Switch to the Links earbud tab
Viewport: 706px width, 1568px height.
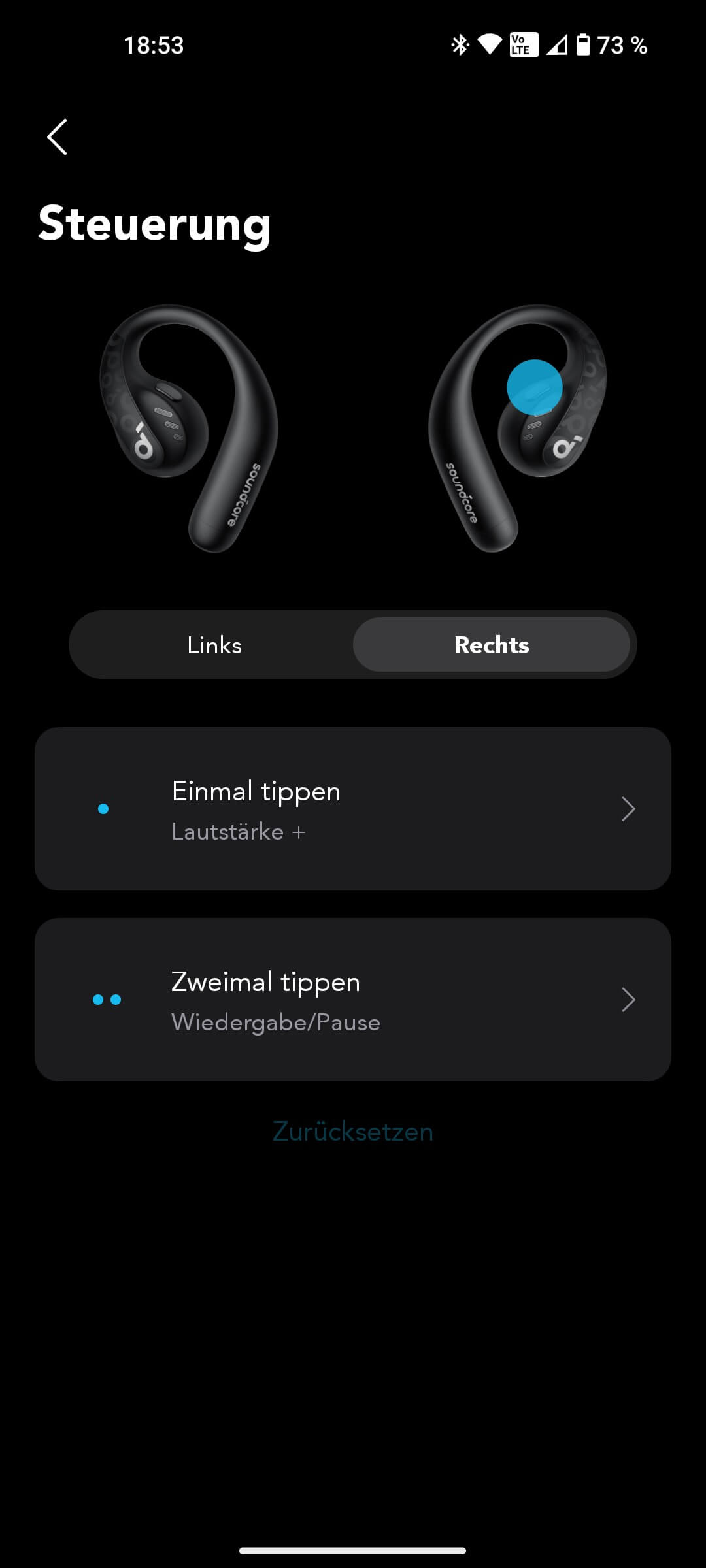pos(214,645)
